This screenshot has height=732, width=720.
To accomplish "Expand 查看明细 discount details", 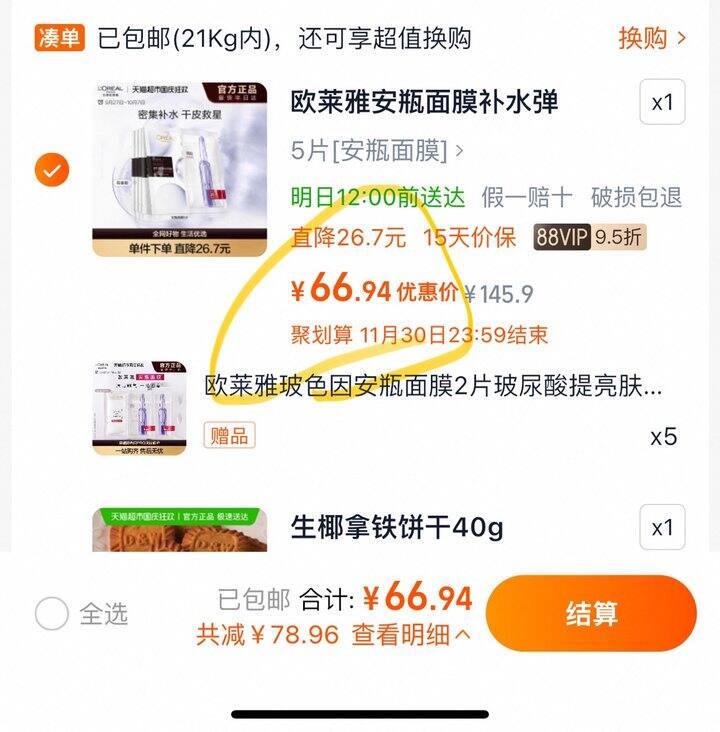I will coord(410,634).
